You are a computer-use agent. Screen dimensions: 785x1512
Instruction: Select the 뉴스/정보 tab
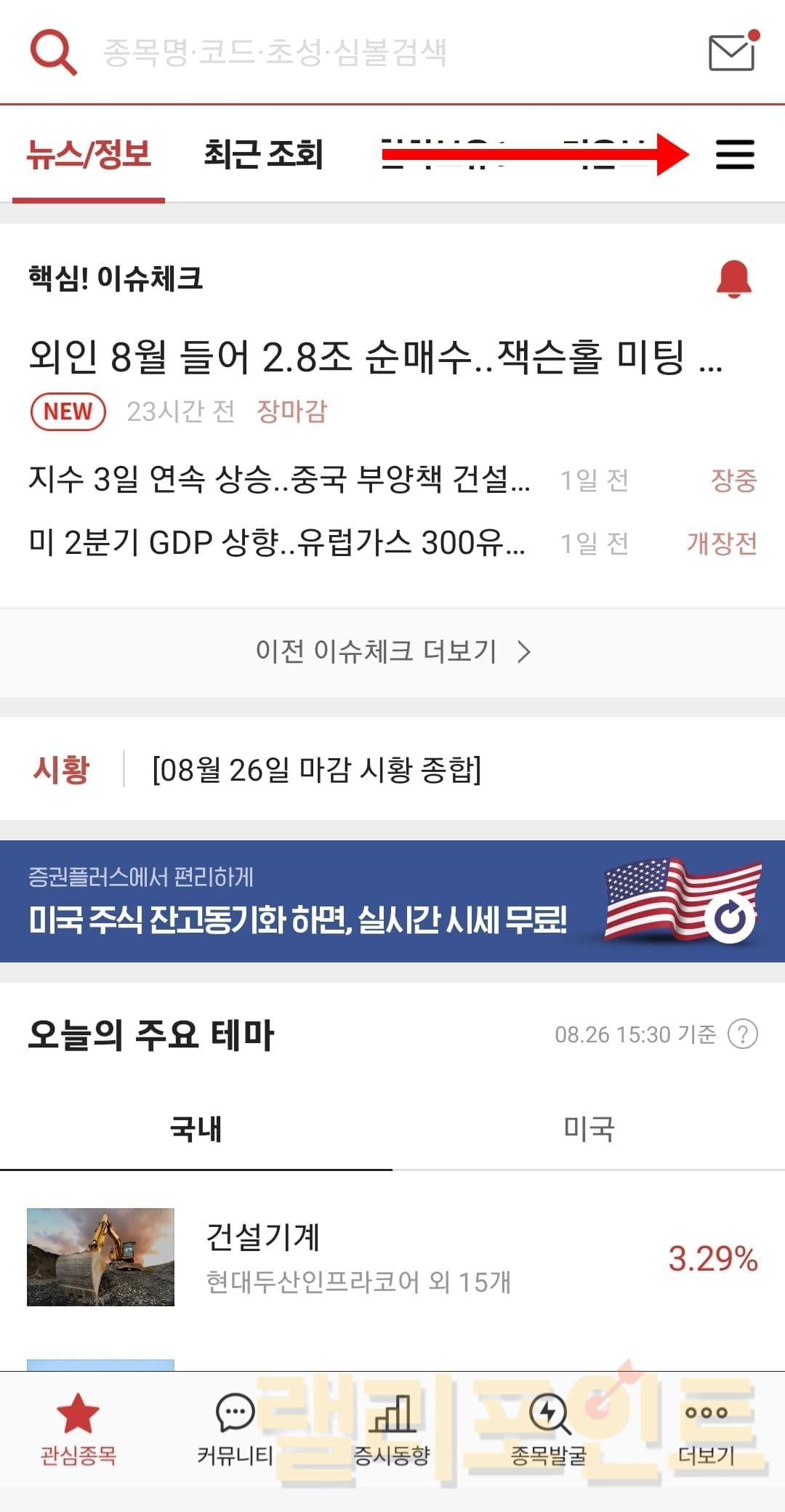pyautogui.click(x=89, y=154)
